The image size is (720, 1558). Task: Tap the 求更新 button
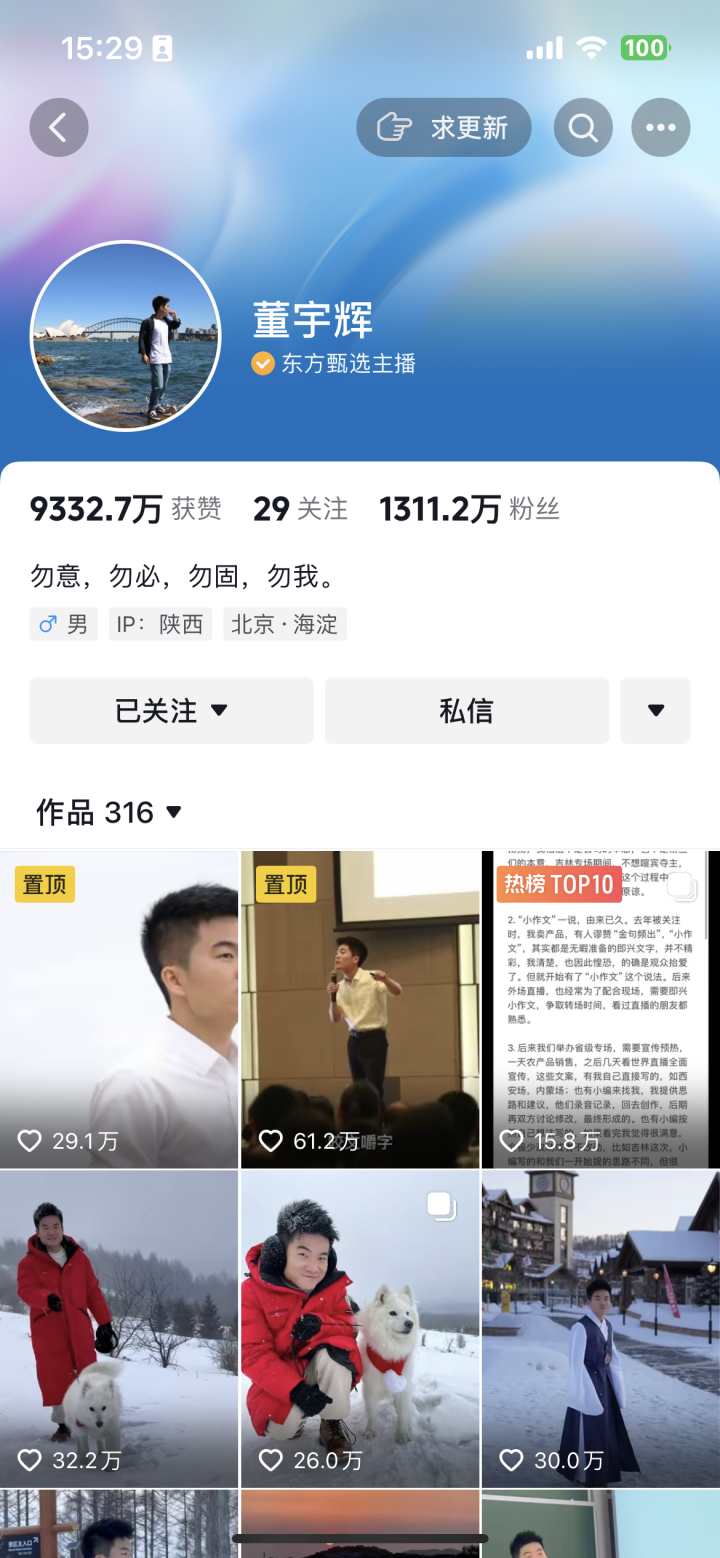[443, 127]
